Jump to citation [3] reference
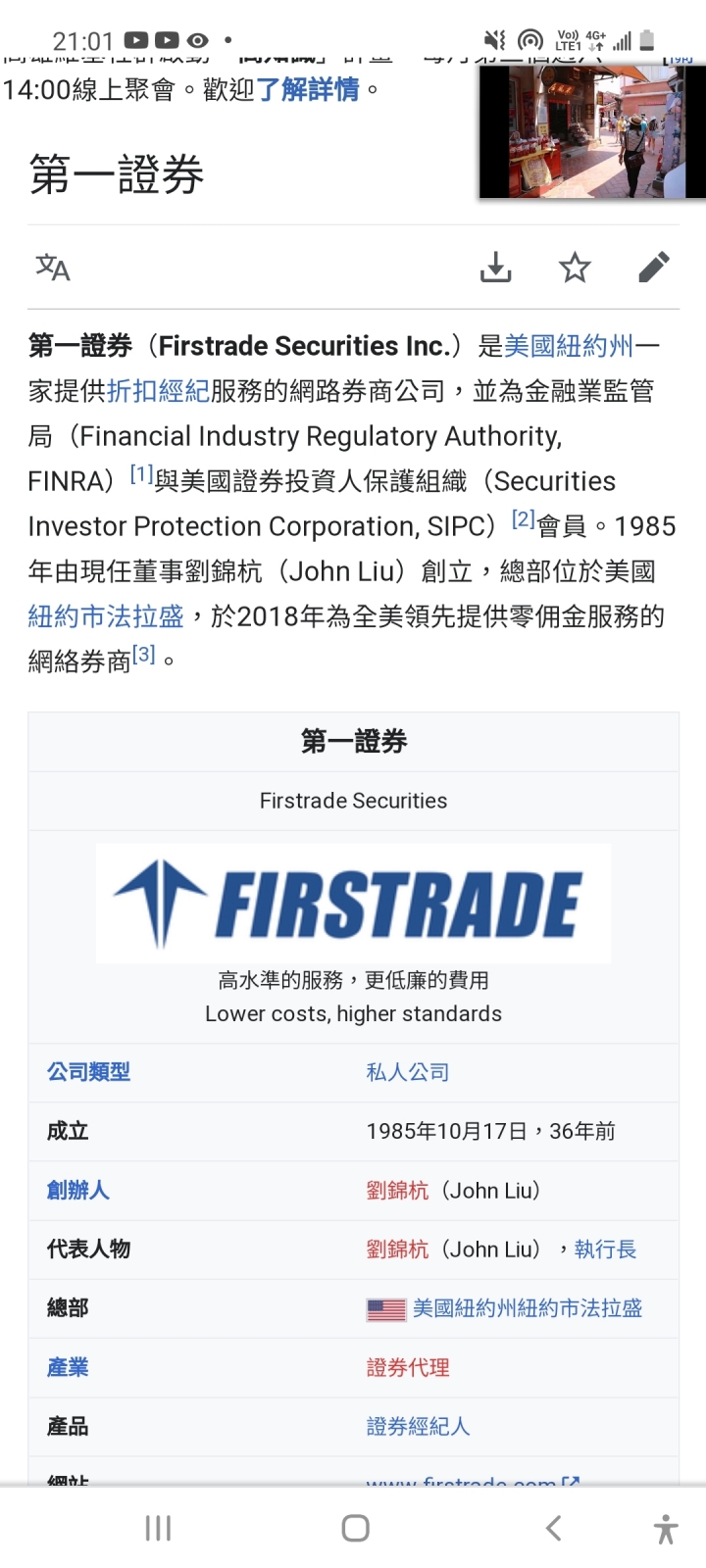Screen dimensions: 706x1568 tap(143, 656)
